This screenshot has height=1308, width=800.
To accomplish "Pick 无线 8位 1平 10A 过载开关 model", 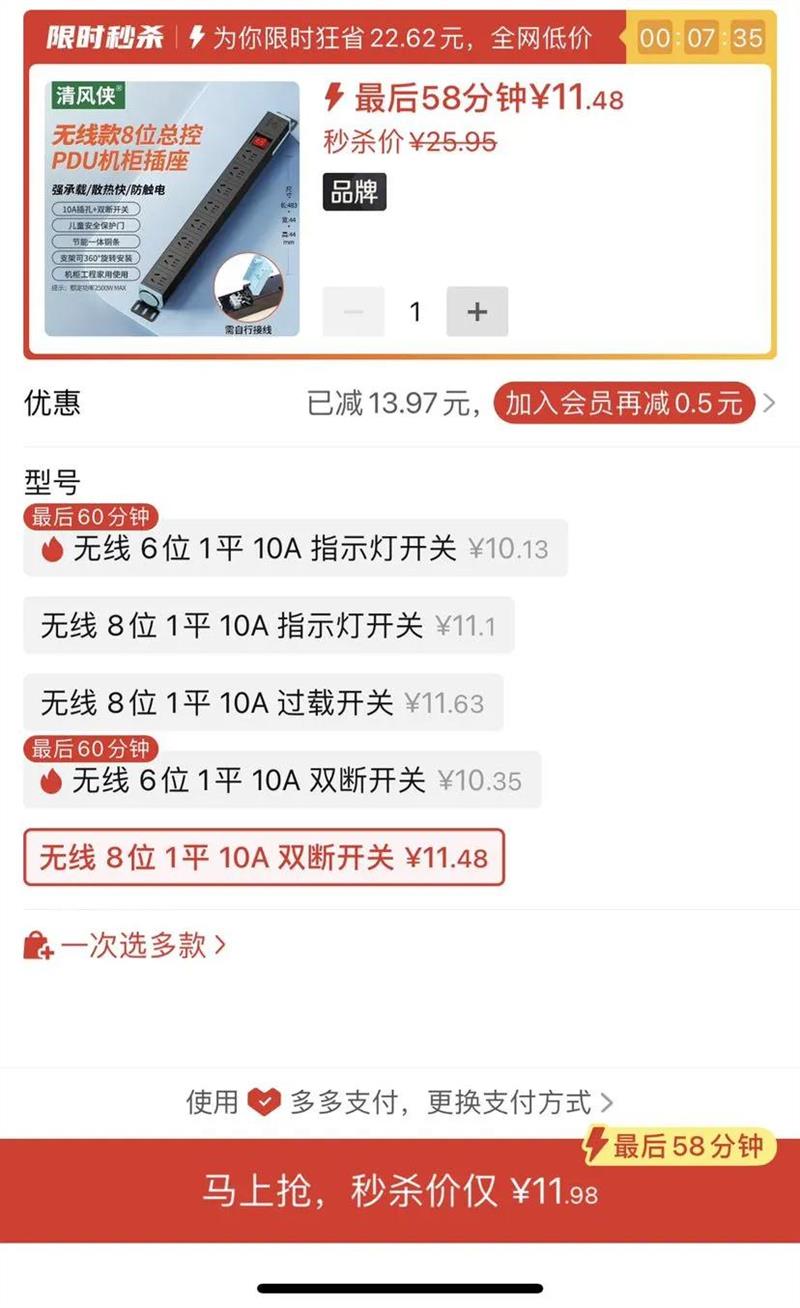I will pyautogui.click(x=263, y=703).
